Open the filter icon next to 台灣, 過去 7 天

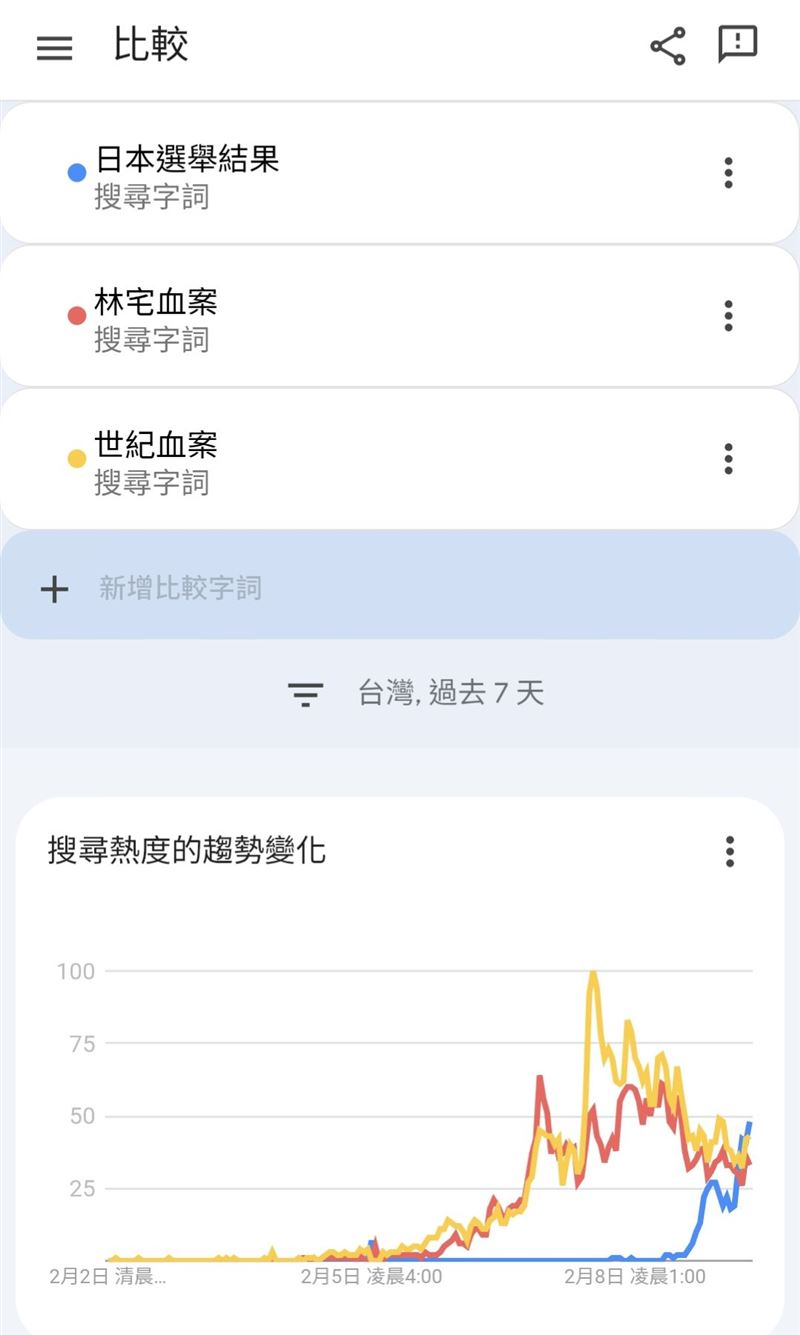[305, 692]
